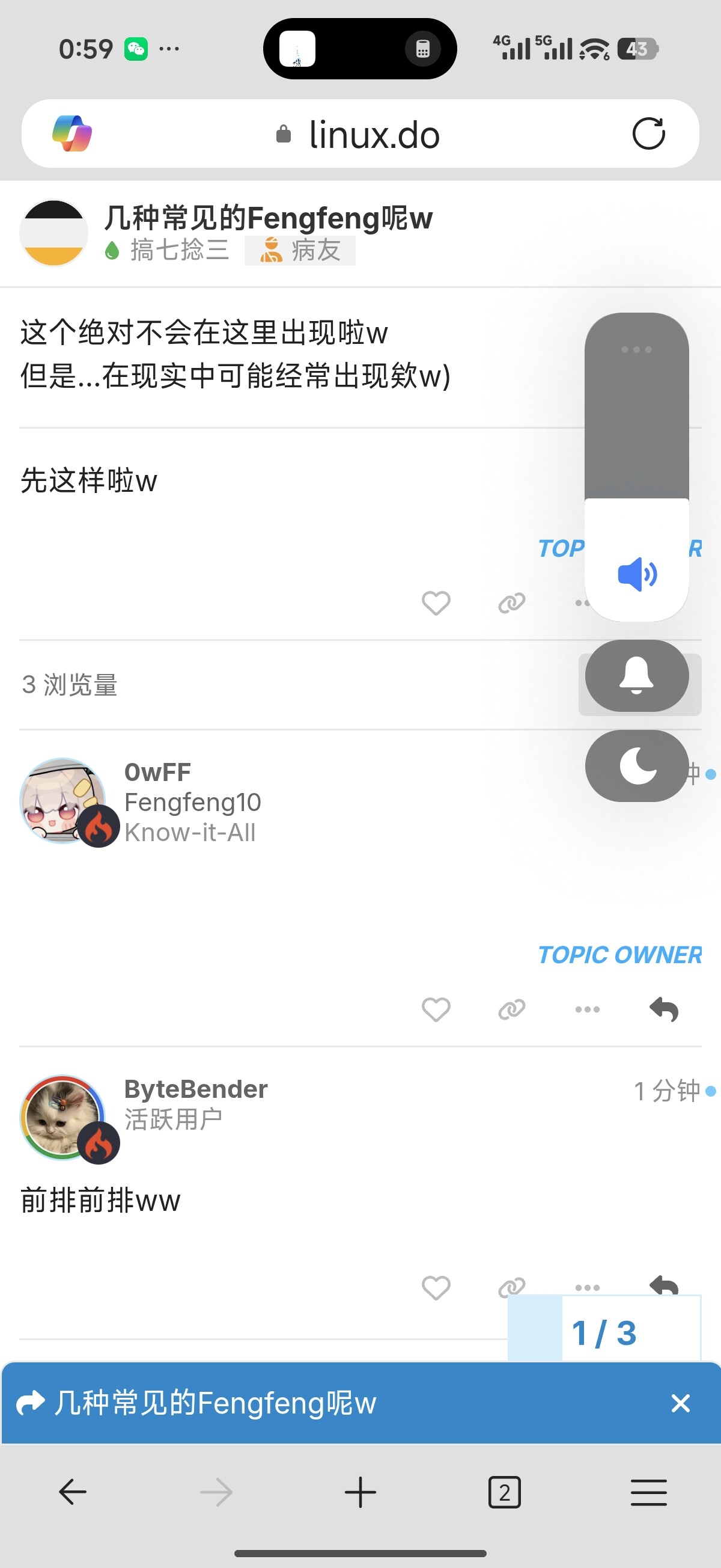Viewport: 721px width, 1568px height.
Task: Reload the linux.do page
Action: tap(648, 133)
